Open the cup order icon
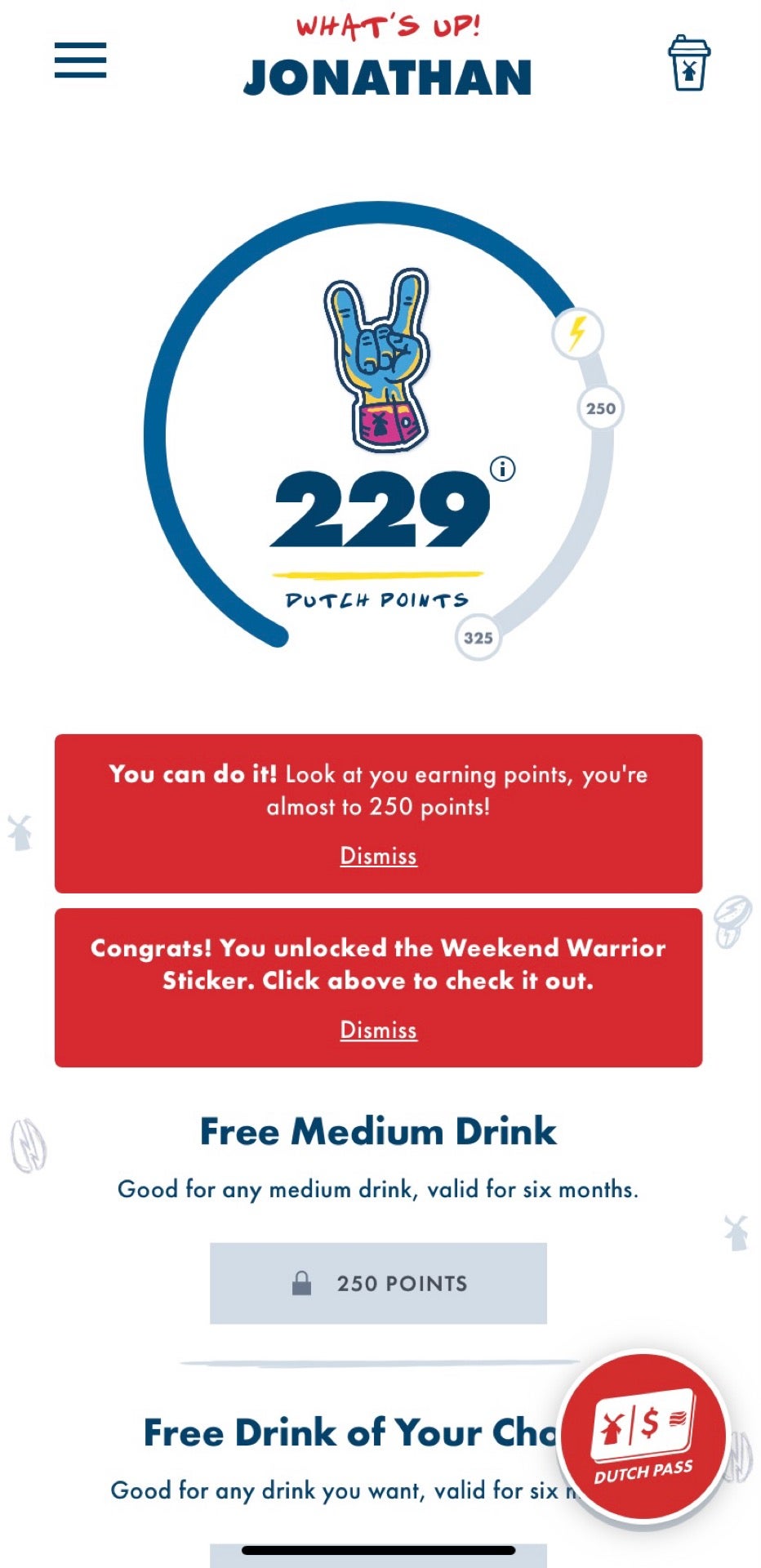The height and width of the screenshot is (1568, 761). pyautogui.click(x=688, y=63)
